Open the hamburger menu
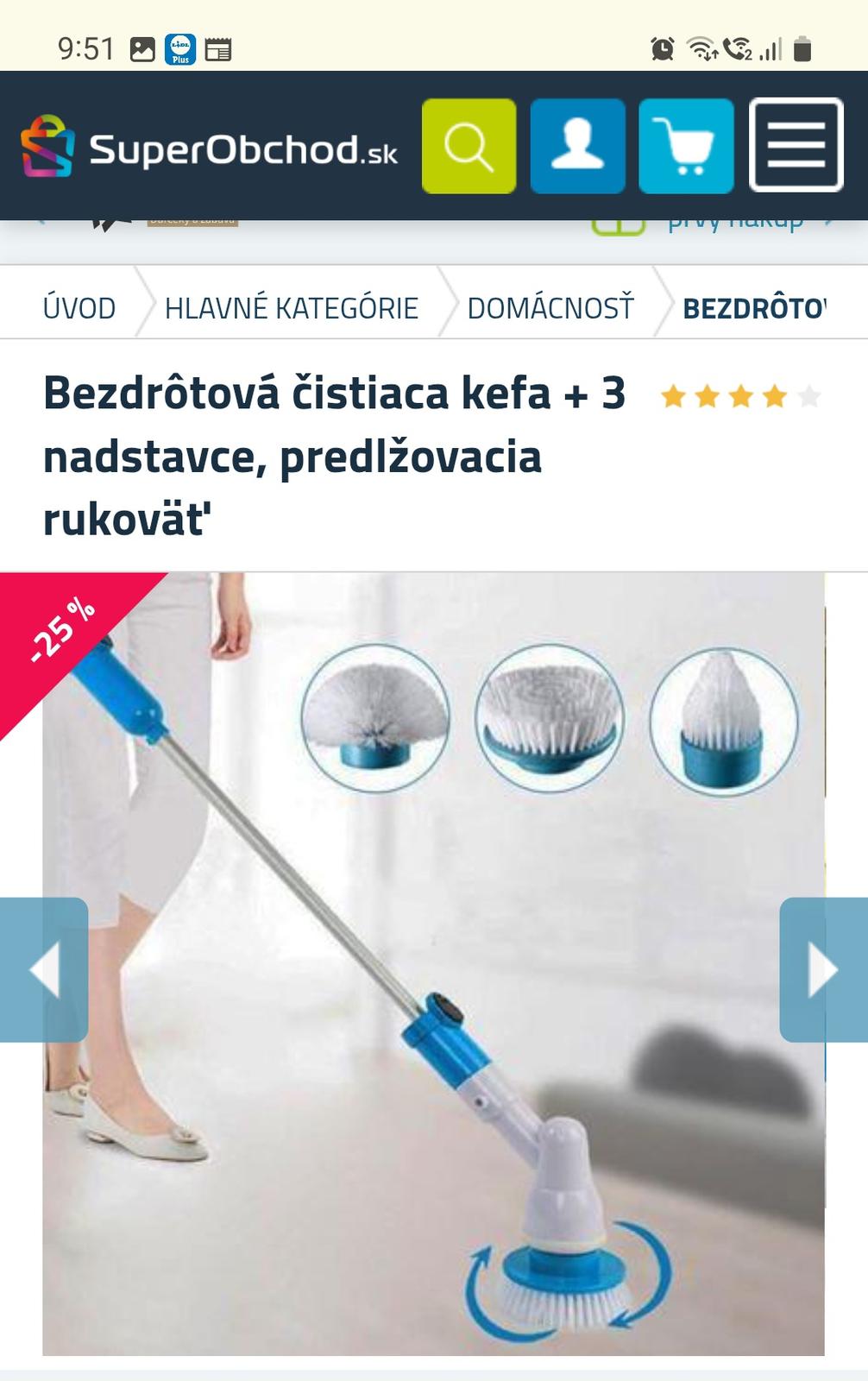 click(796, 145)
